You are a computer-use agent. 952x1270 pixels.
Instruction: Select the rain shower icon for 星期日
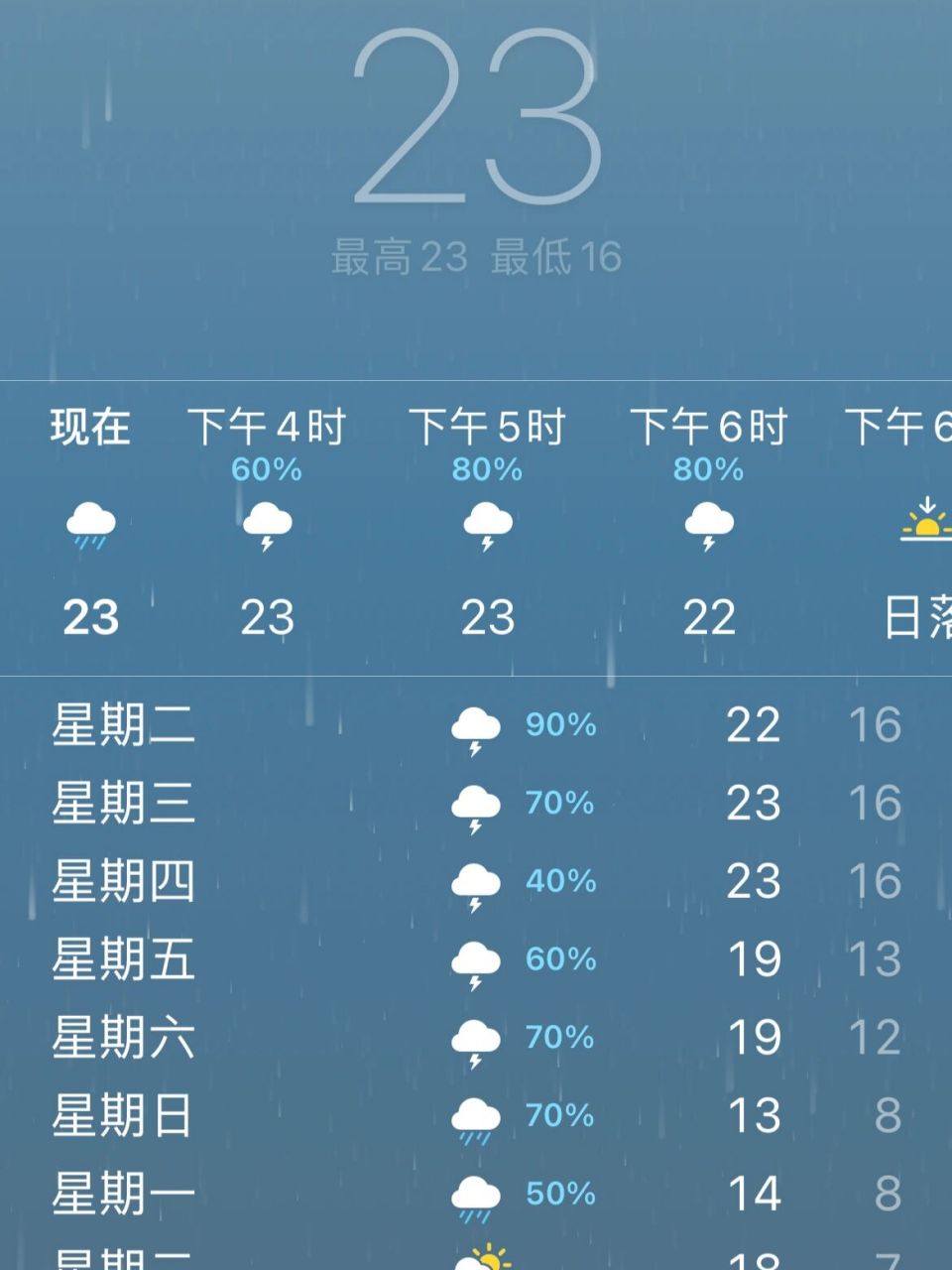point(476,1116)
